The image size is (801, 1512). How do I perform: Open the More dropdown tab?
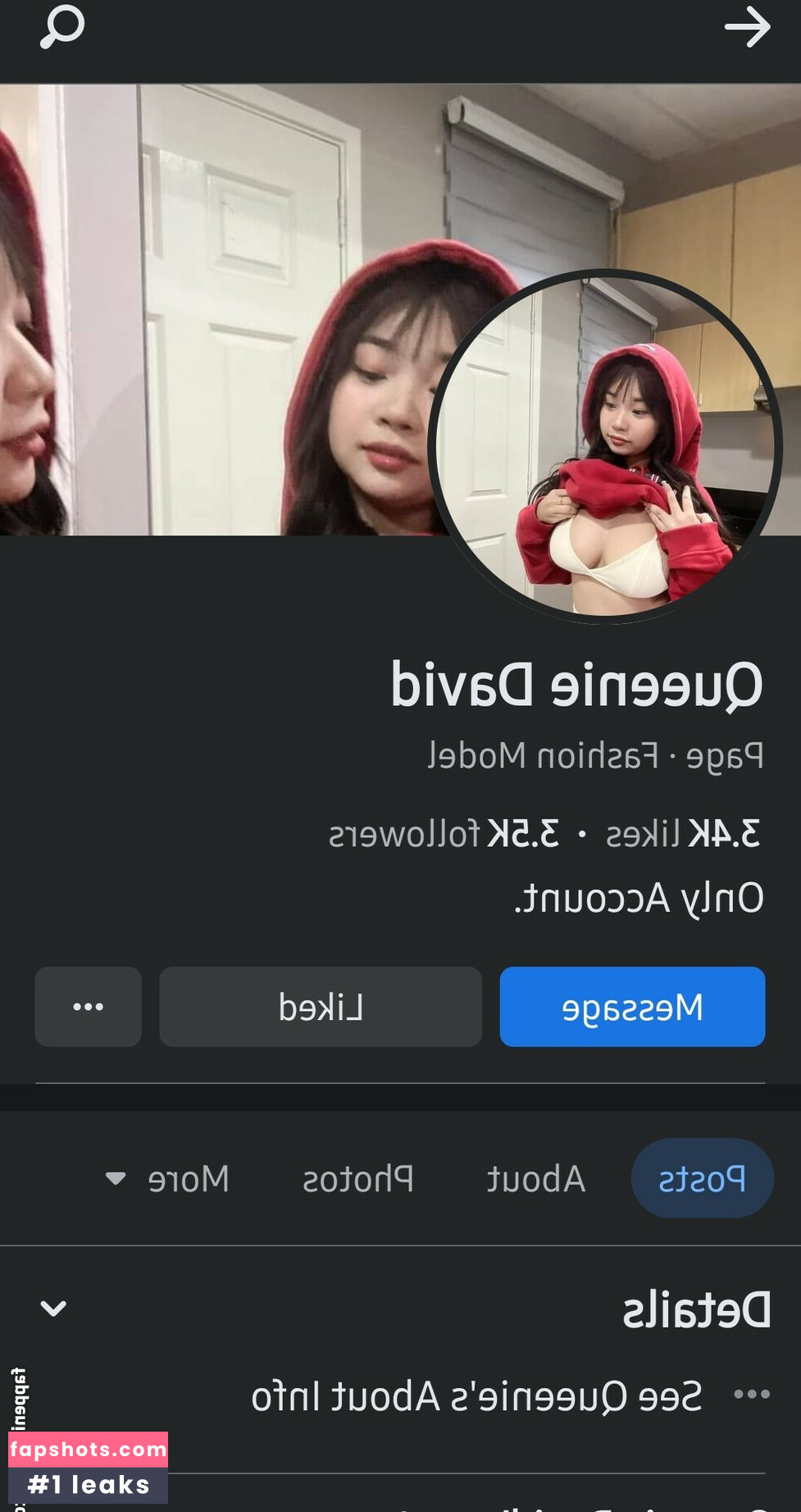(170, 1178)
